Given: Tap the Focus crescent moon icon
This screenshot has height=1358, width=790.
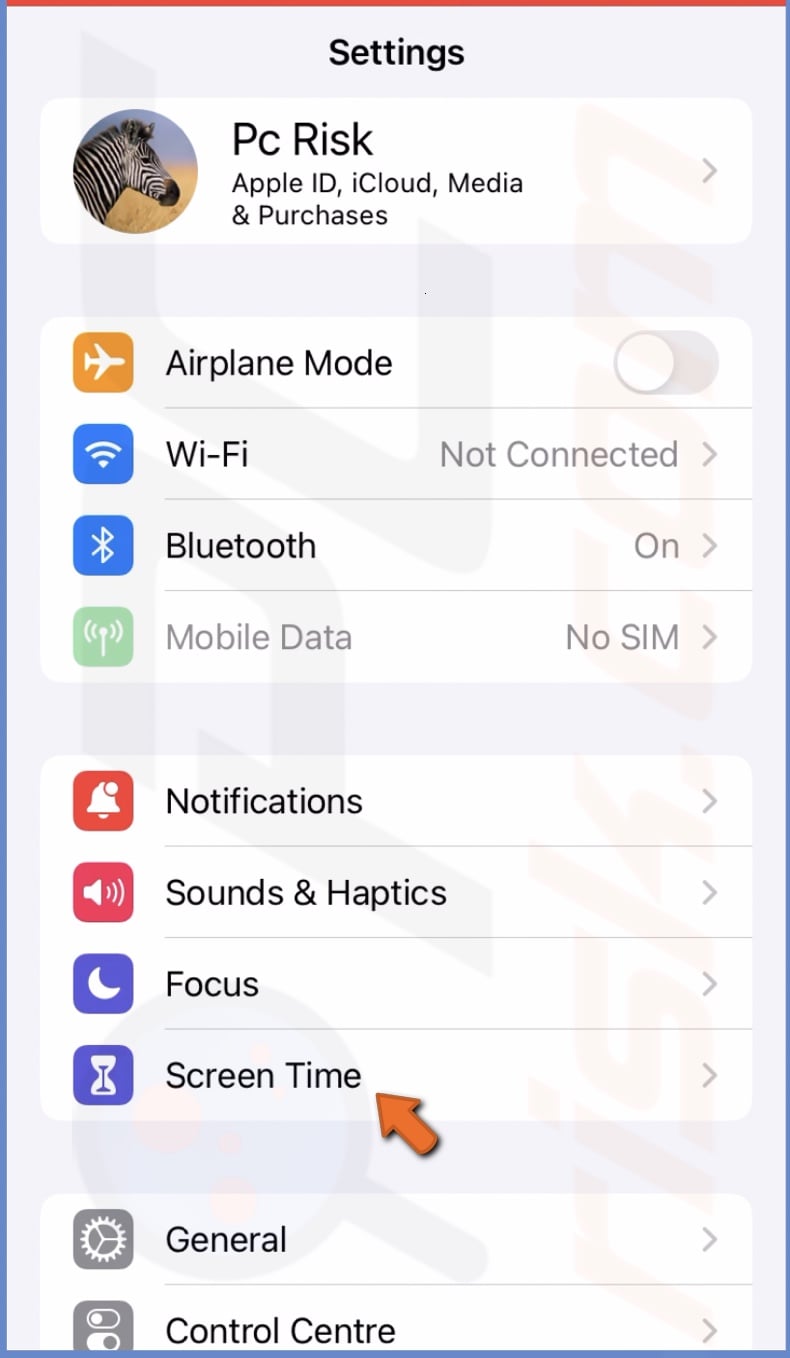Looking at the screenshot, I should click(x=103, y=984).
